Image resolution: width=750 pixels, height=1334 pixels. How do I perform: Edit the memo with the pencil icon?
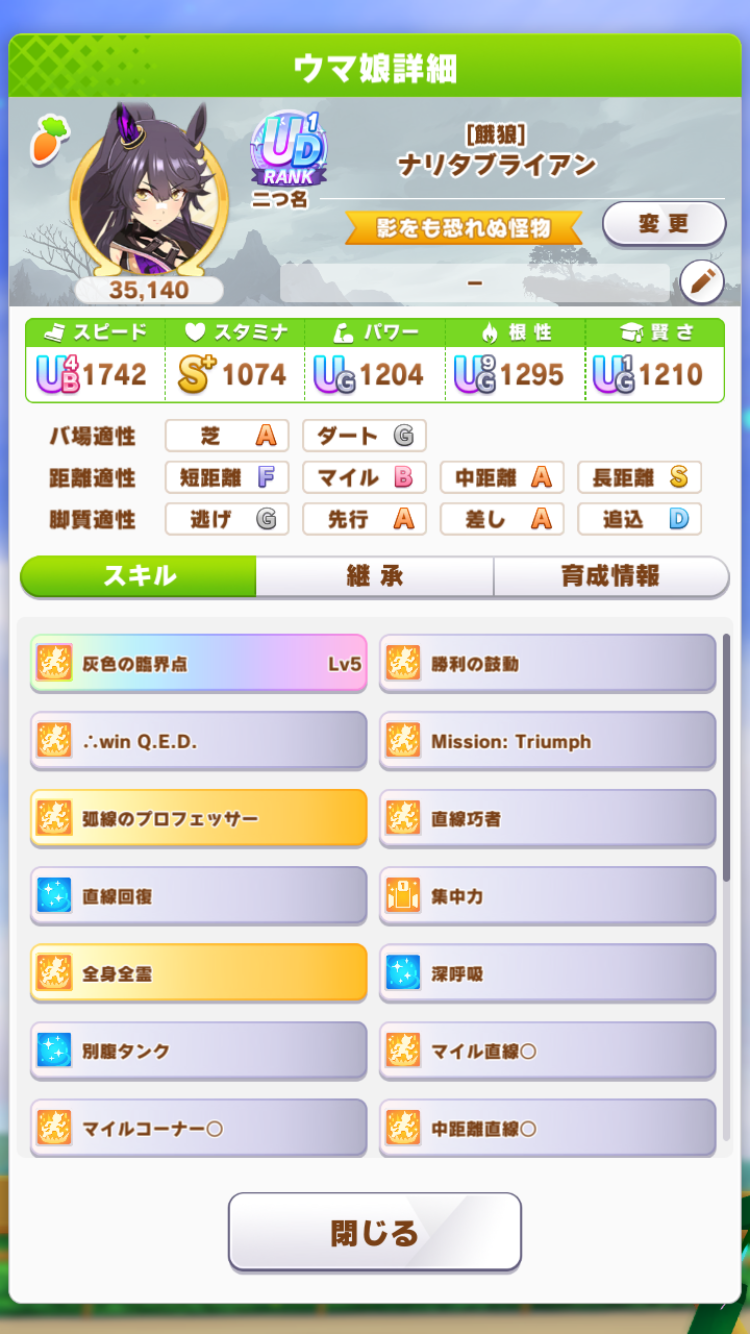701,283
